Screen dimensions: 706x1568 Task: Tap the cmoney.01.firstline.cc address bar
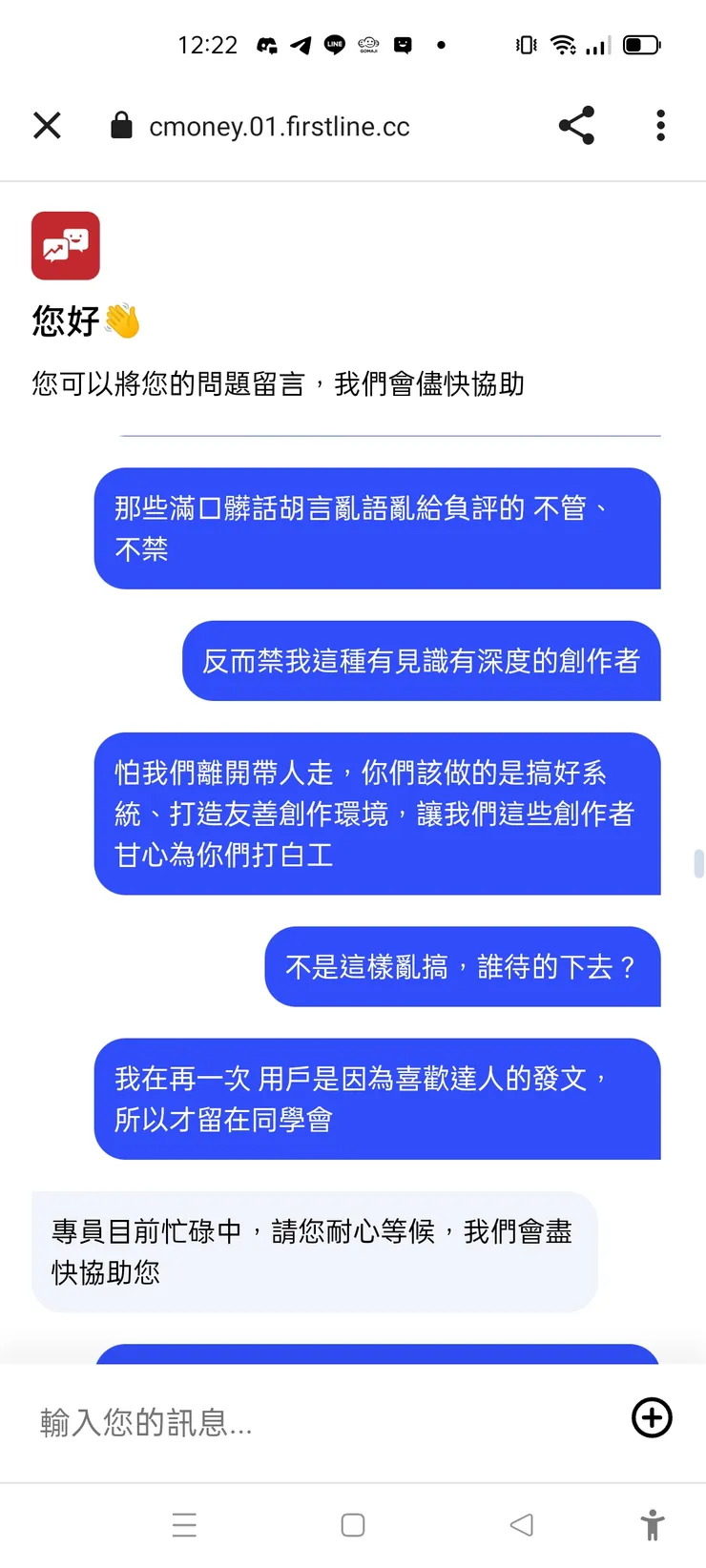coord(280,125)
